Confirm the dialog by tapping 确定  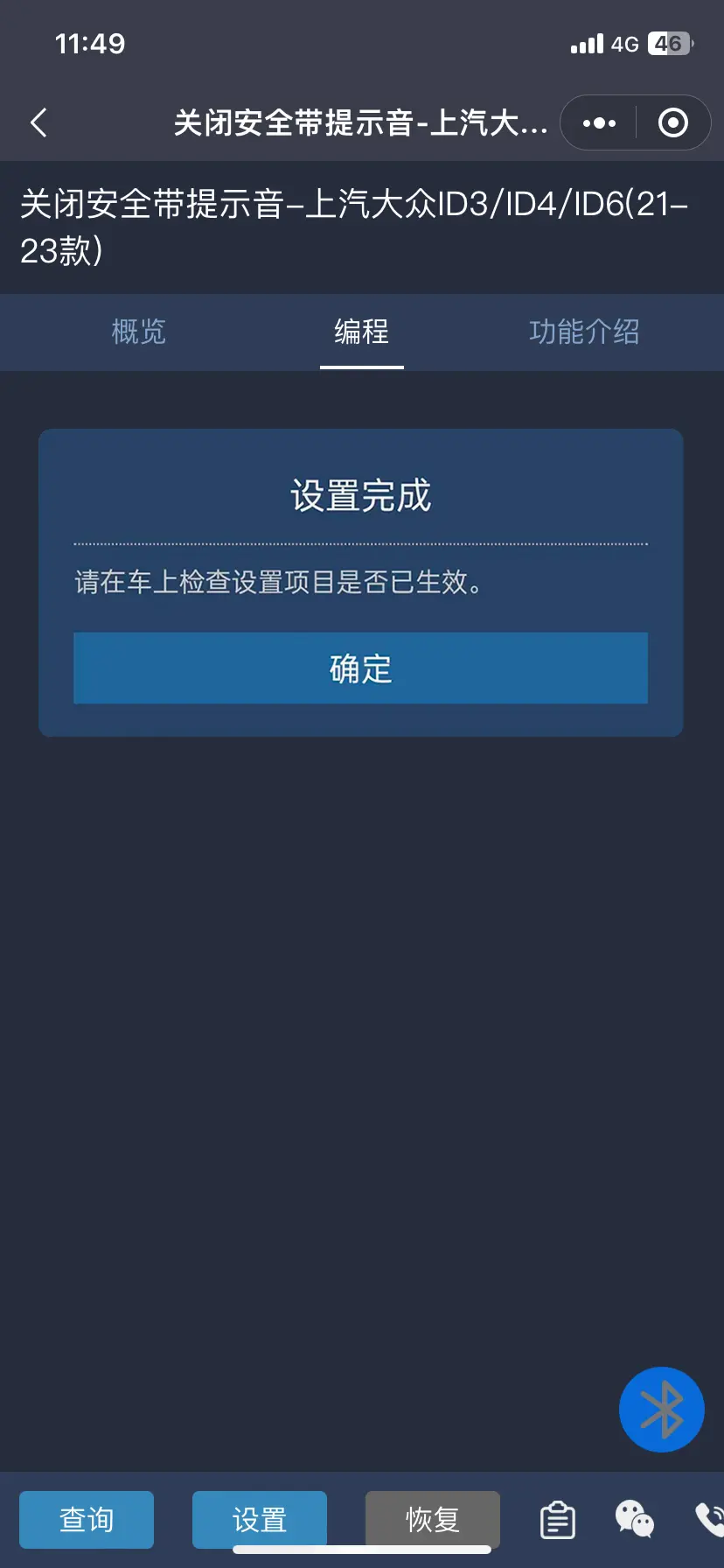tap(360, 668)
